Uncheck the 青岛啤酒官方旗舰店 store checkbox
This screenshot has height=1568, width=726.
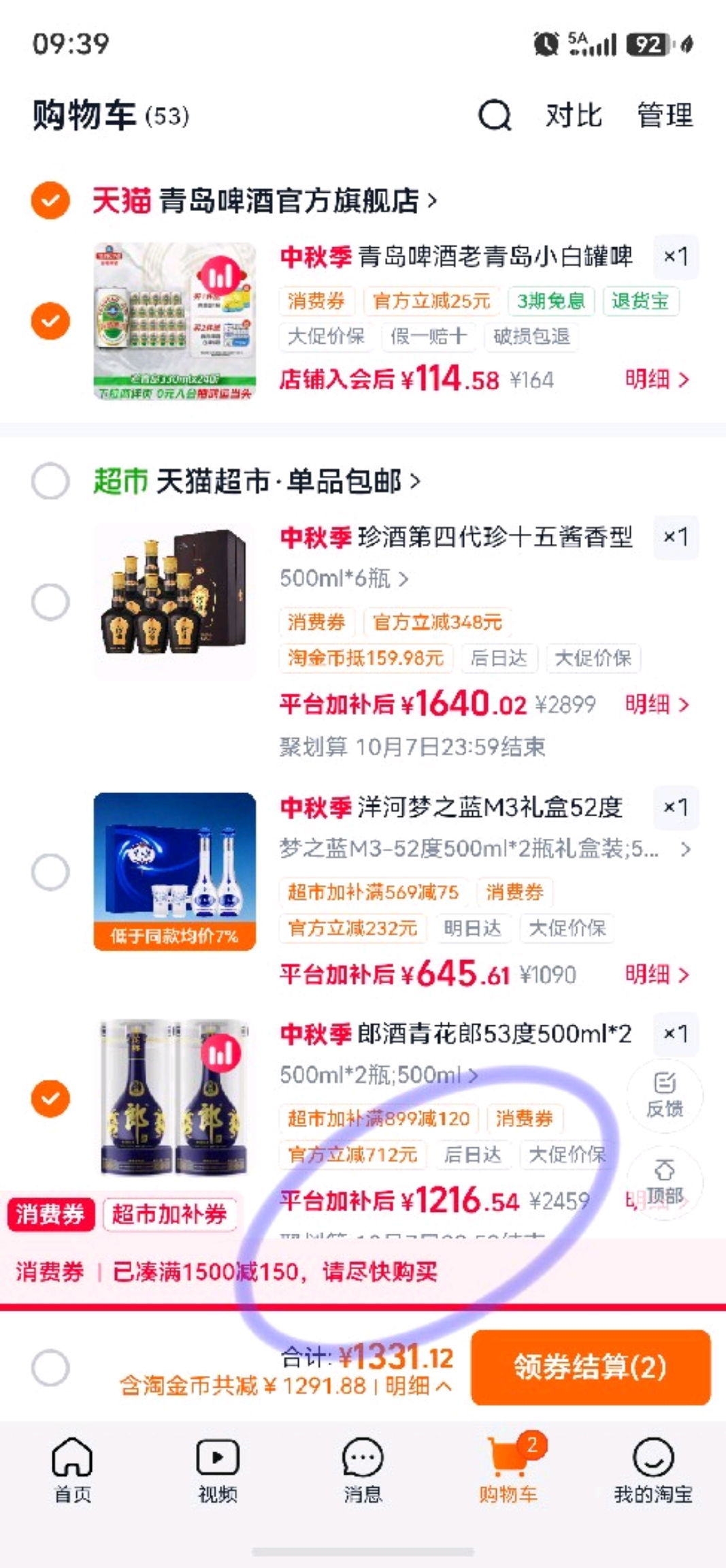[50, 200]
